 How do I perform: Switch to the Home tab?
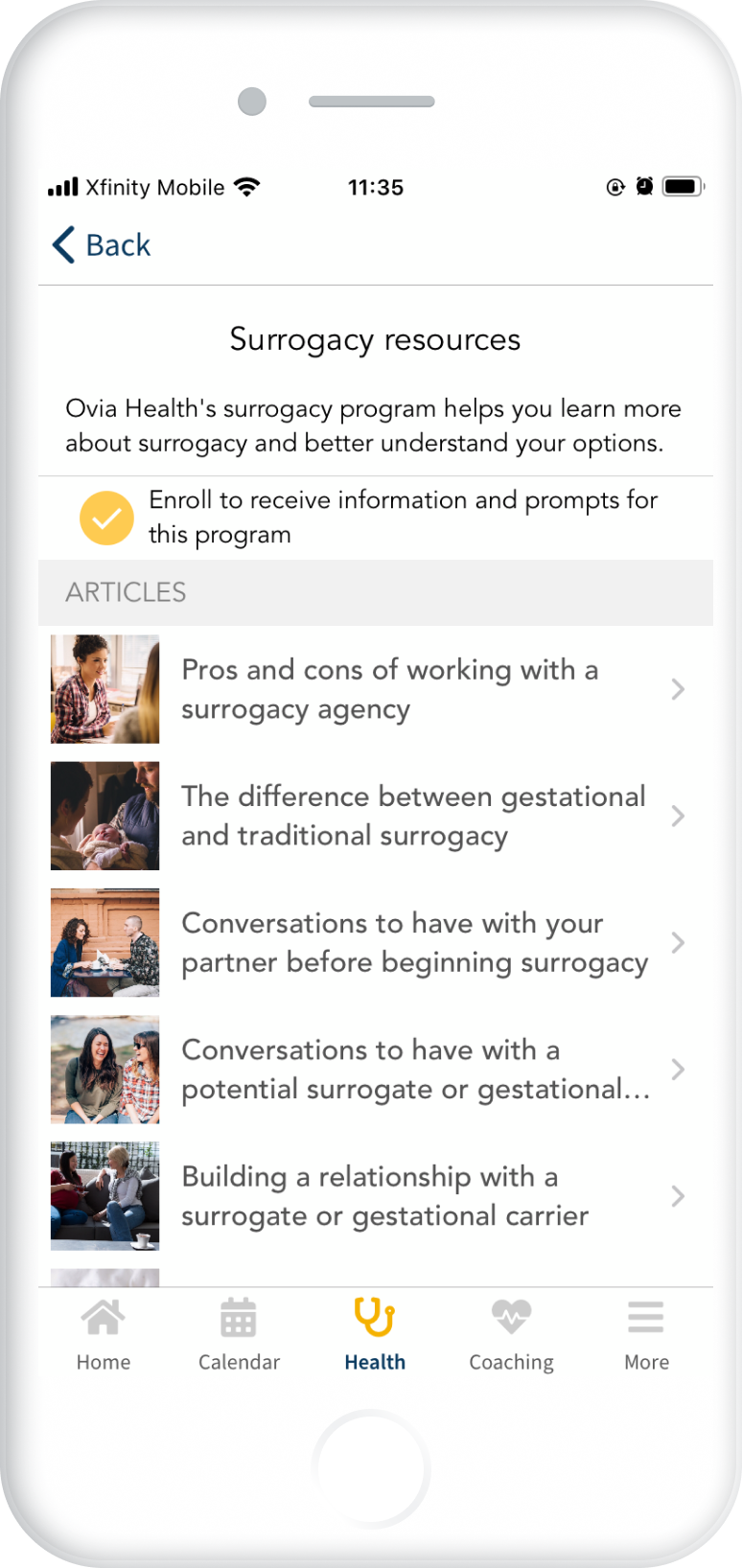pos(104,1335)
